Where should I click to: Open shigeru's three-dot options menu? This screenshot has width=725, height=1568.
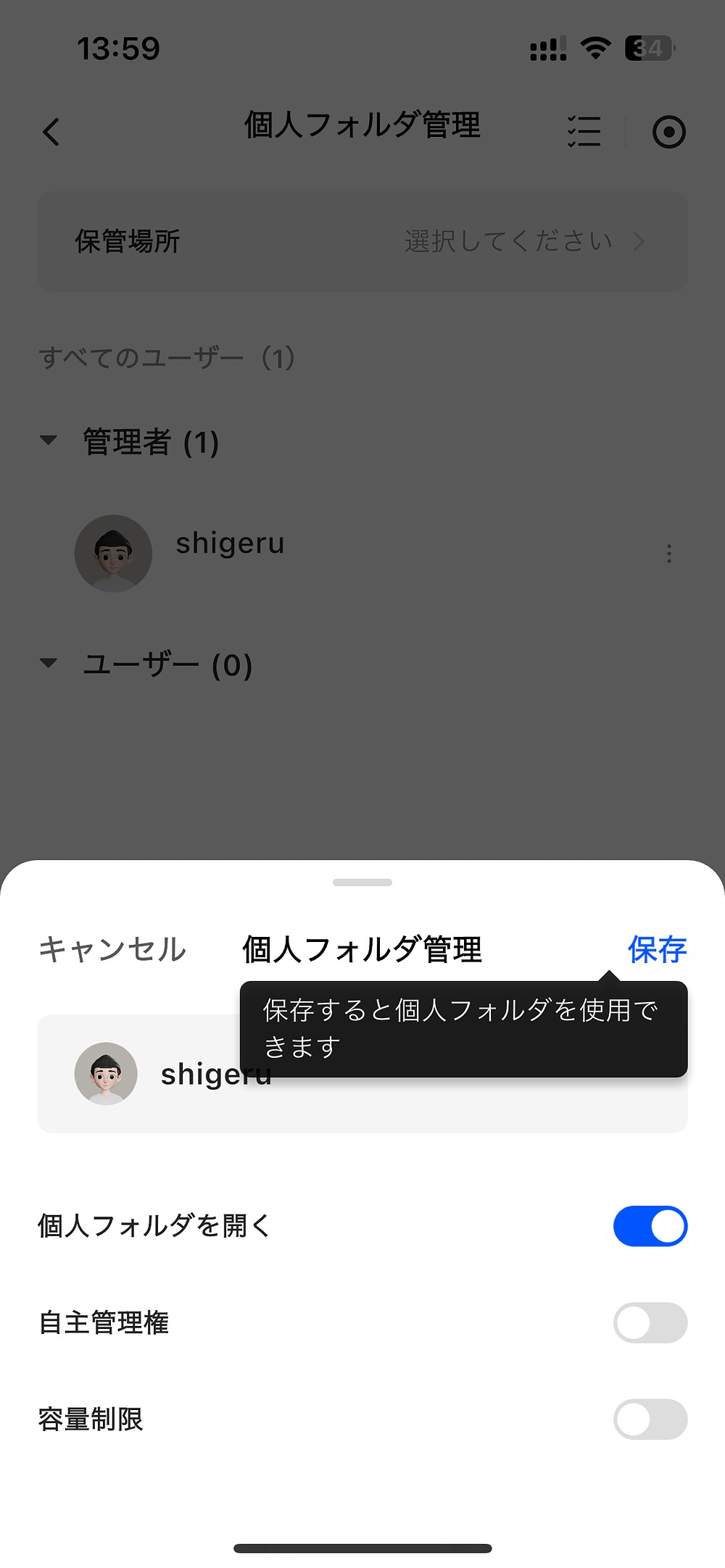point(668,554)
